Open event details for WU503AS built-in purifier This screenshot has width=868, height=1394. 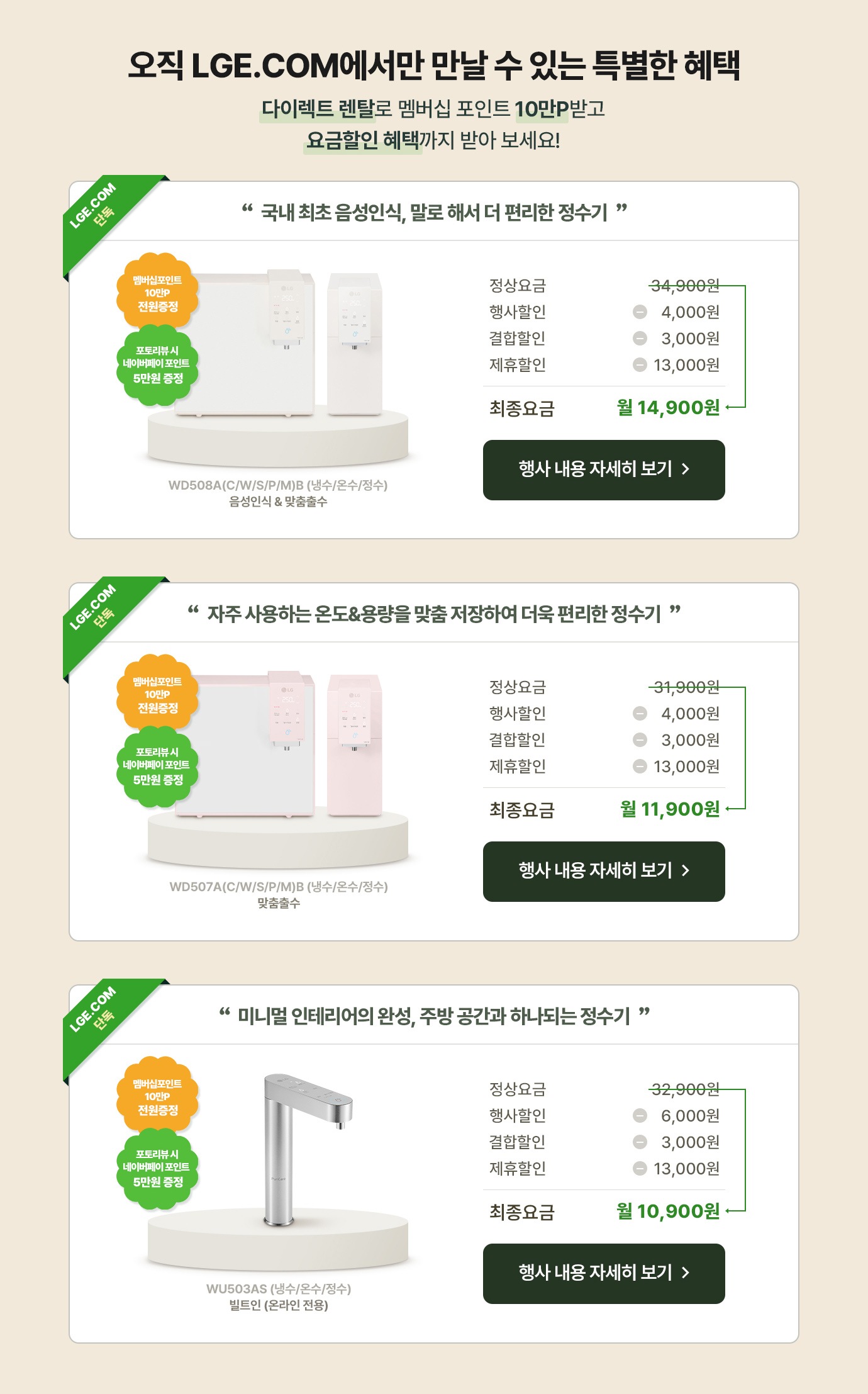pyautogui.click(x=603, y=1273)
